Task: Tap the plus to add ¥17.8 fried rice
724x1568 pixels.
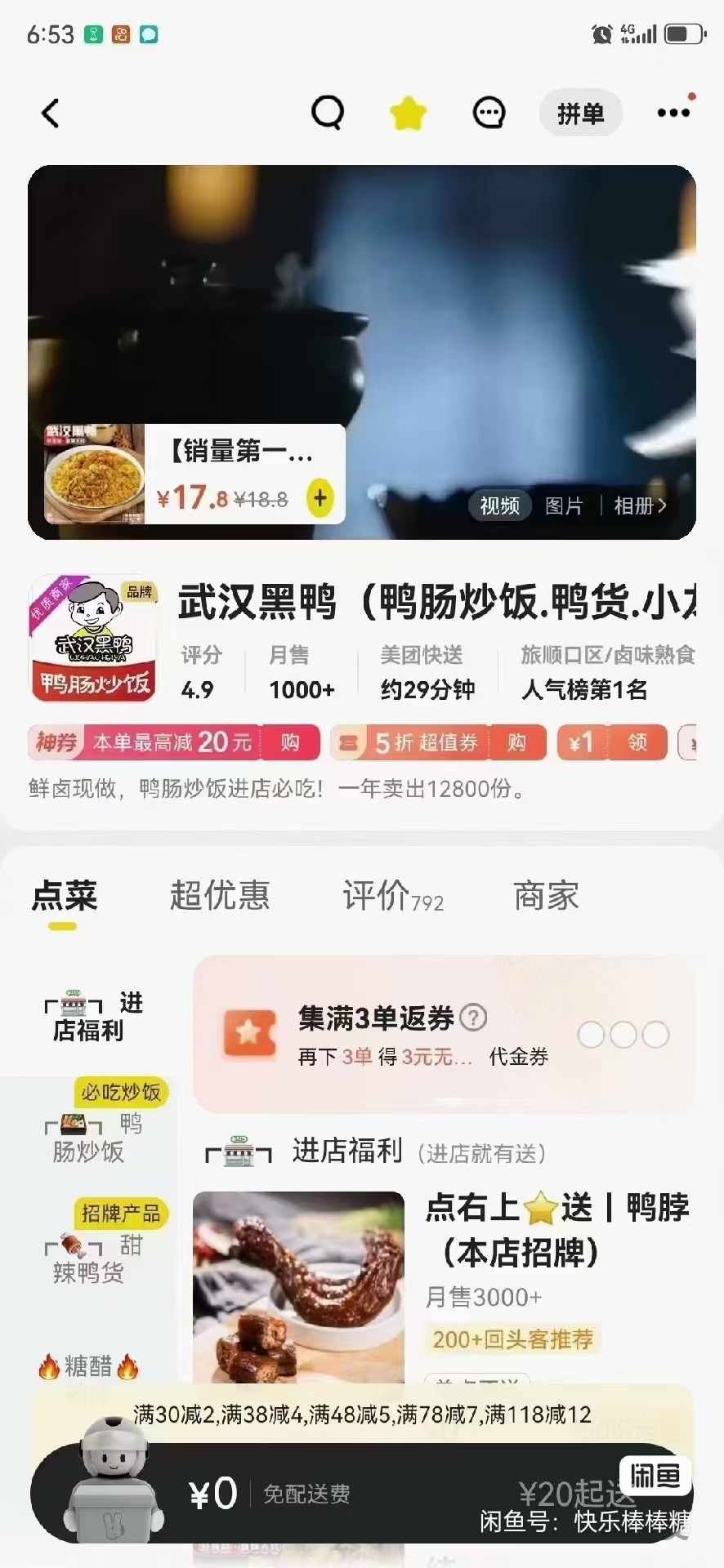Action: click(320, 497)
